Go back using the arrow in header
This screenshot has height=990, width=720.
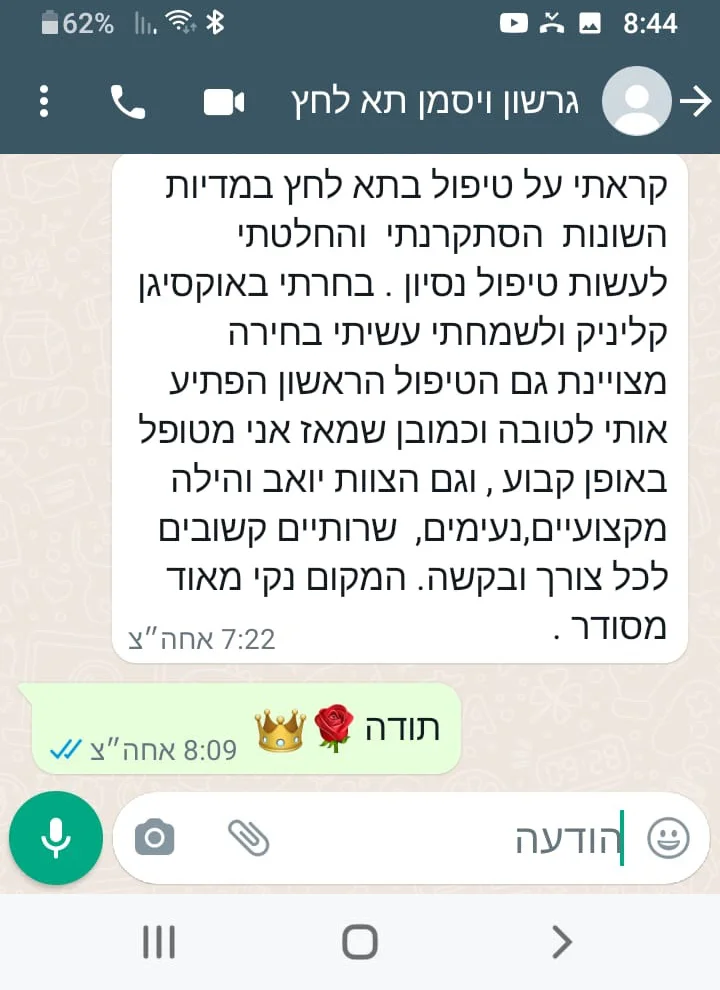(696, 101)
